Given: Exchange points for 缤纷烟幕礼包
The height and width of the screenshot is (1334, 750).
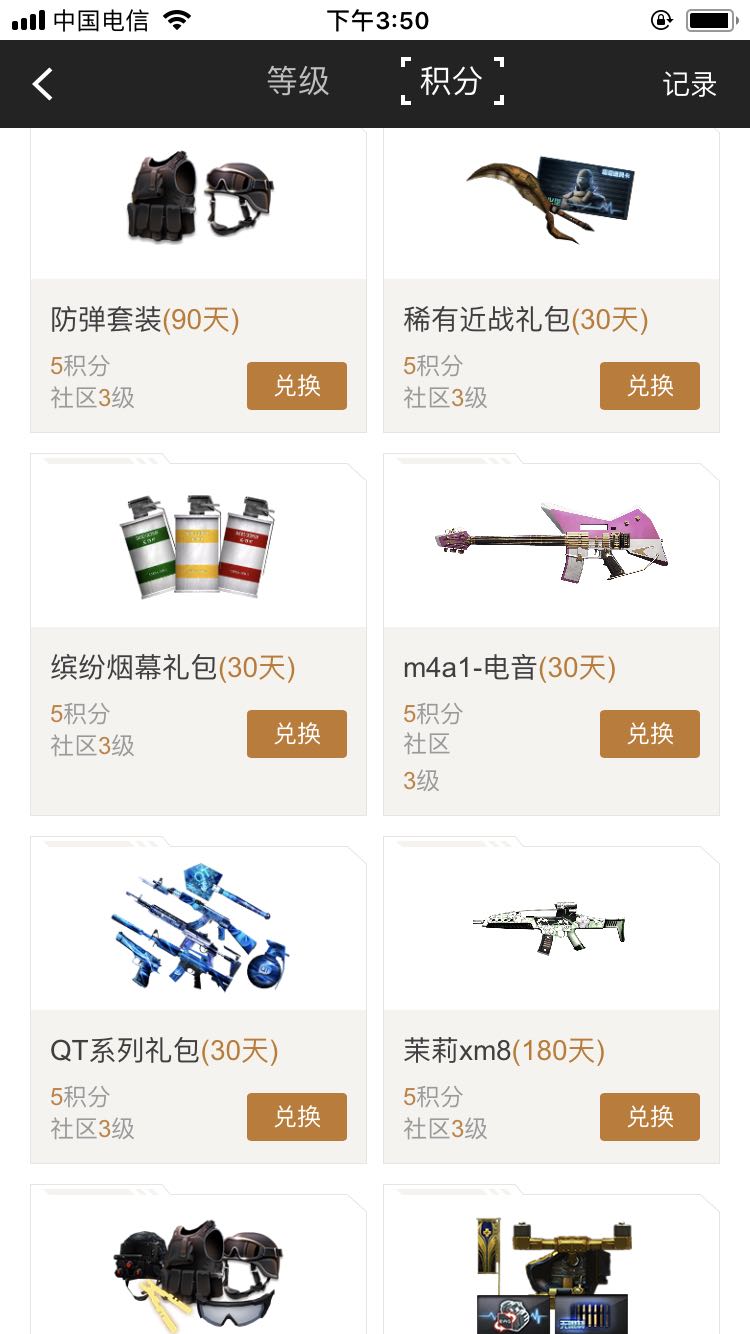Looking at the screenshot, I should point(297,734).
